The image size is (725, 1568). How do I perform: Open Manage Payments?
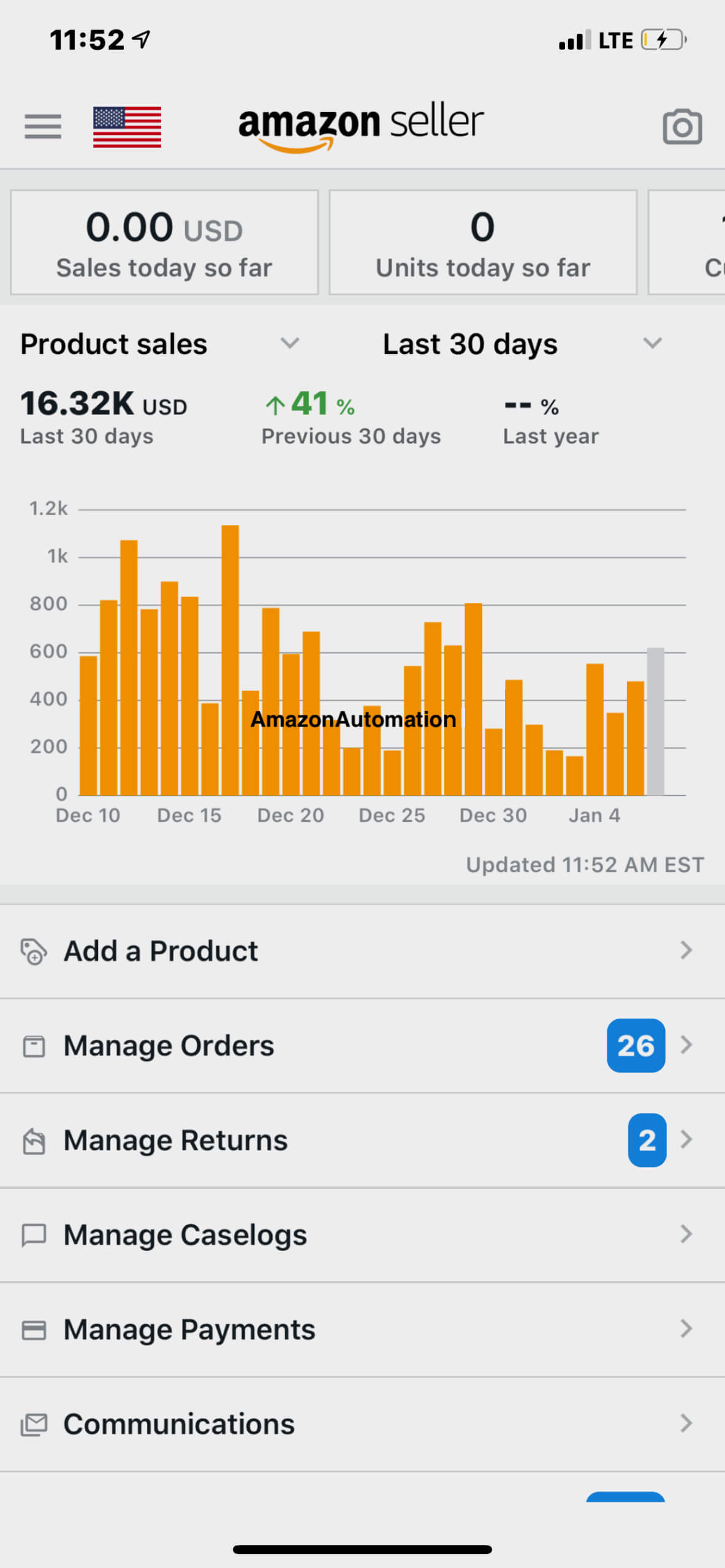[x=362, y=1329]
